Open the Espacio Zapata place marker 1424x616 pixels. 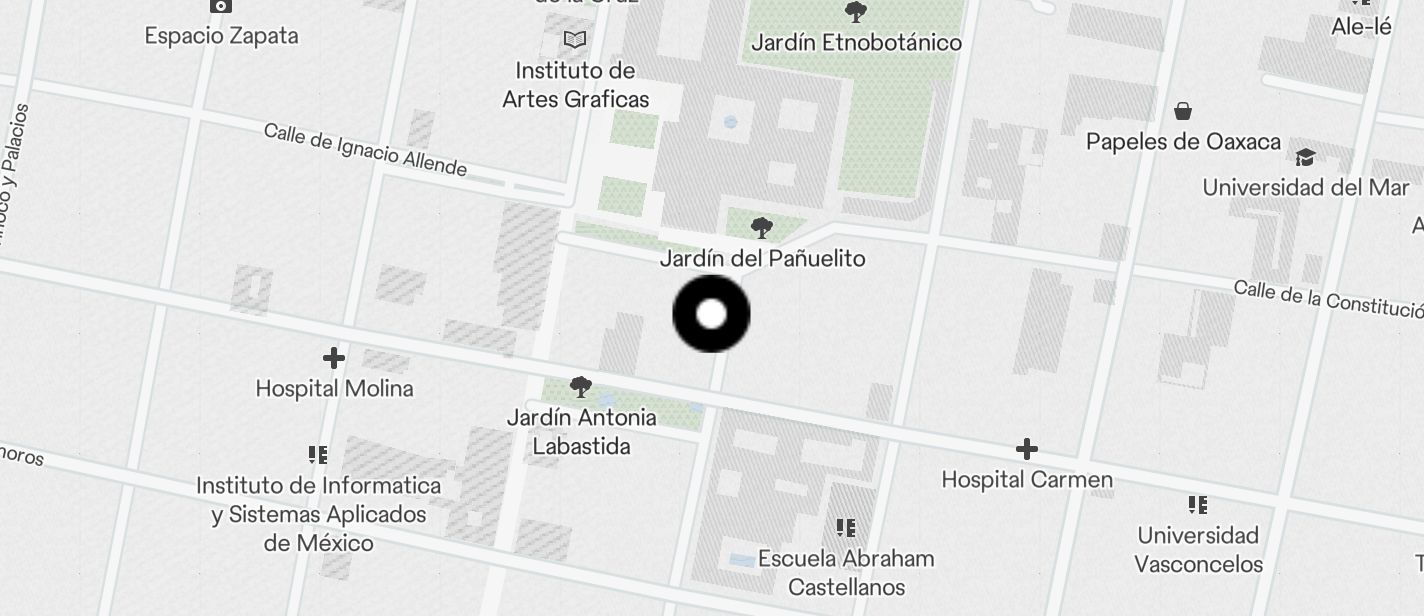click(x=221, y=7)
